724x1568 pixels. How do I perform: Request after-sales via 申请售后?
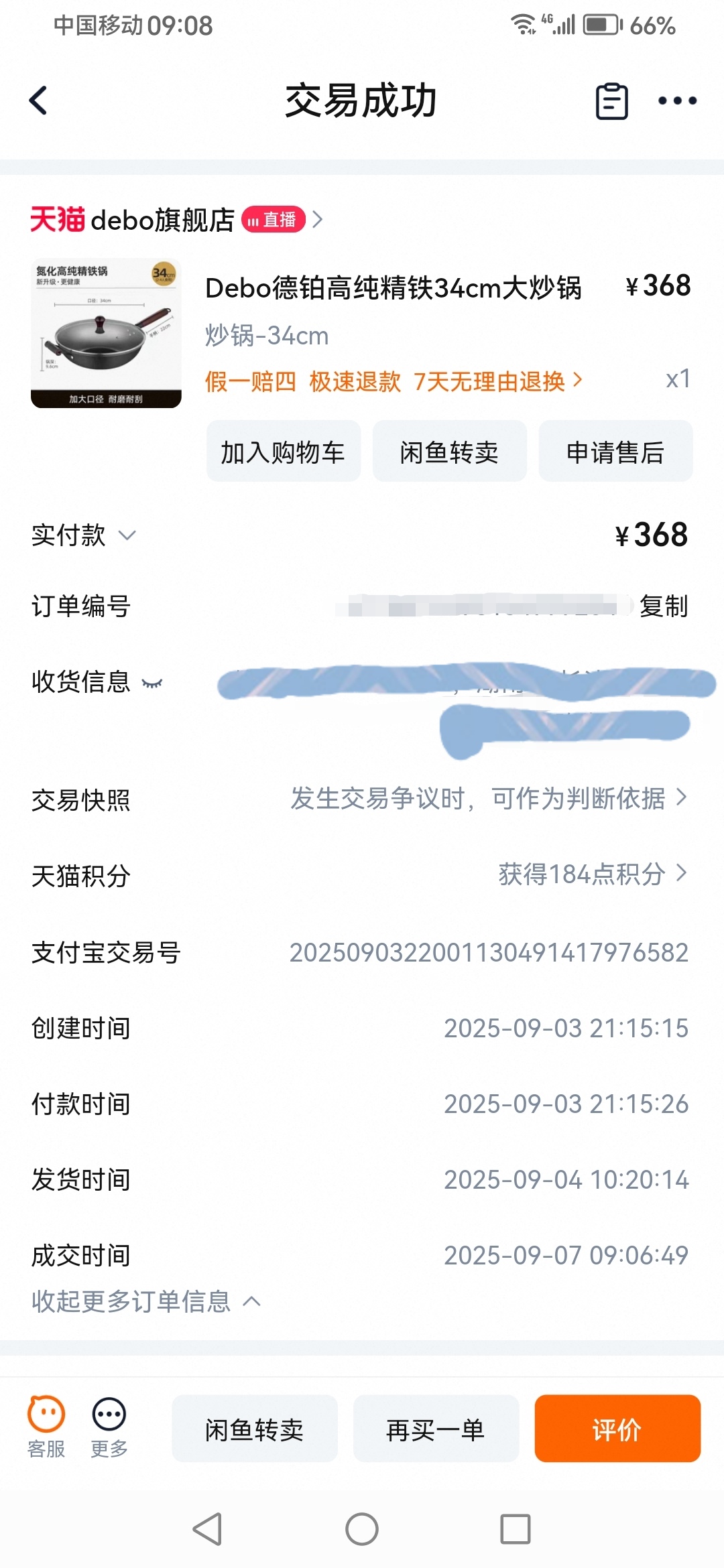tap(615, 452)
